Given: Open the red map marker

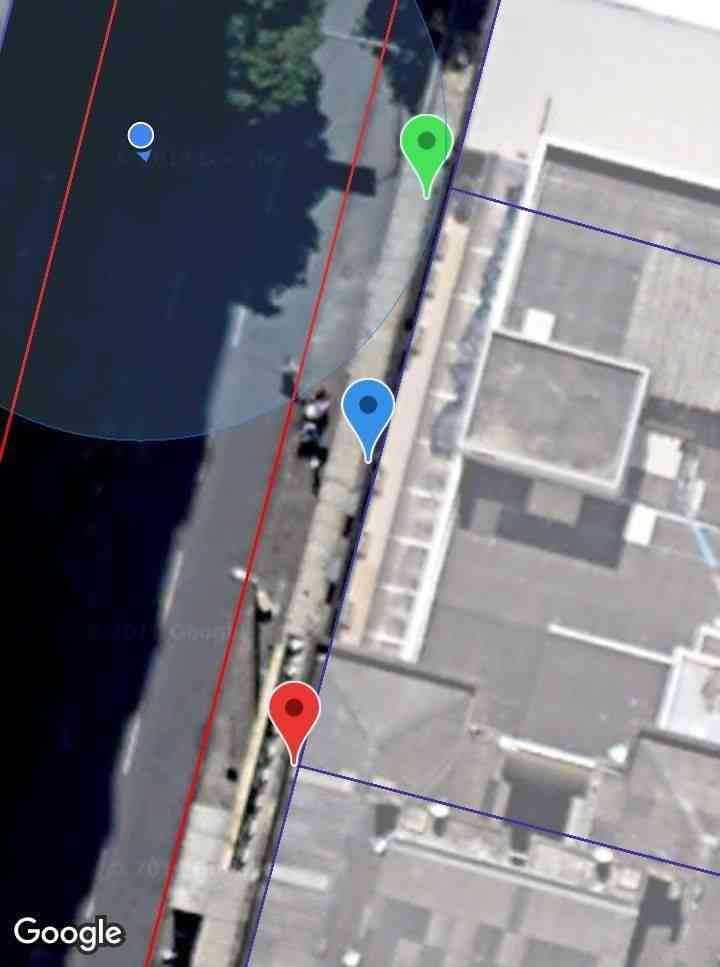Looking at the screenshot, I should (294, 713).
